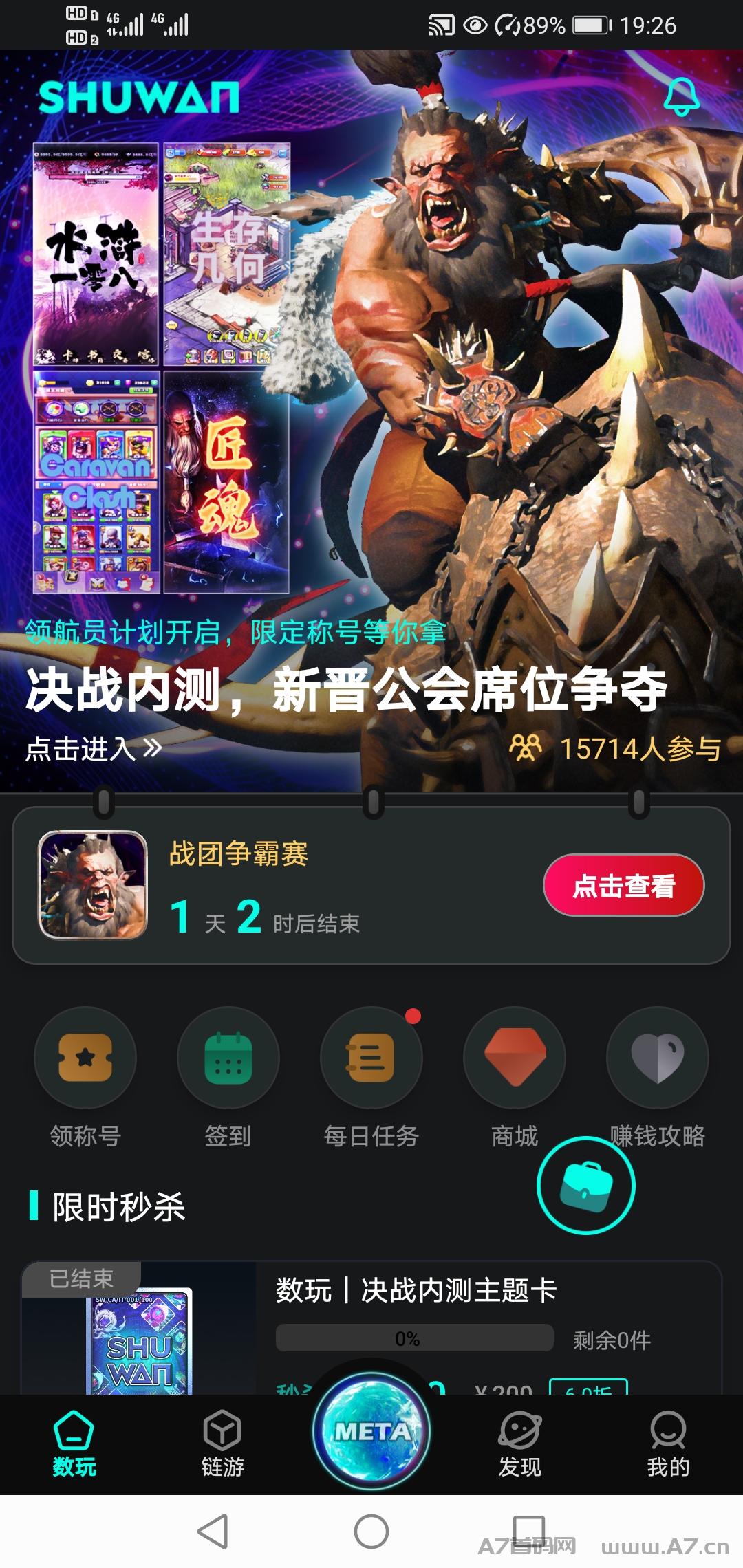The height and width of the screenshot is (1568, 743).
Task: Tap the floating briefcase button
Action: [586, 1186]
